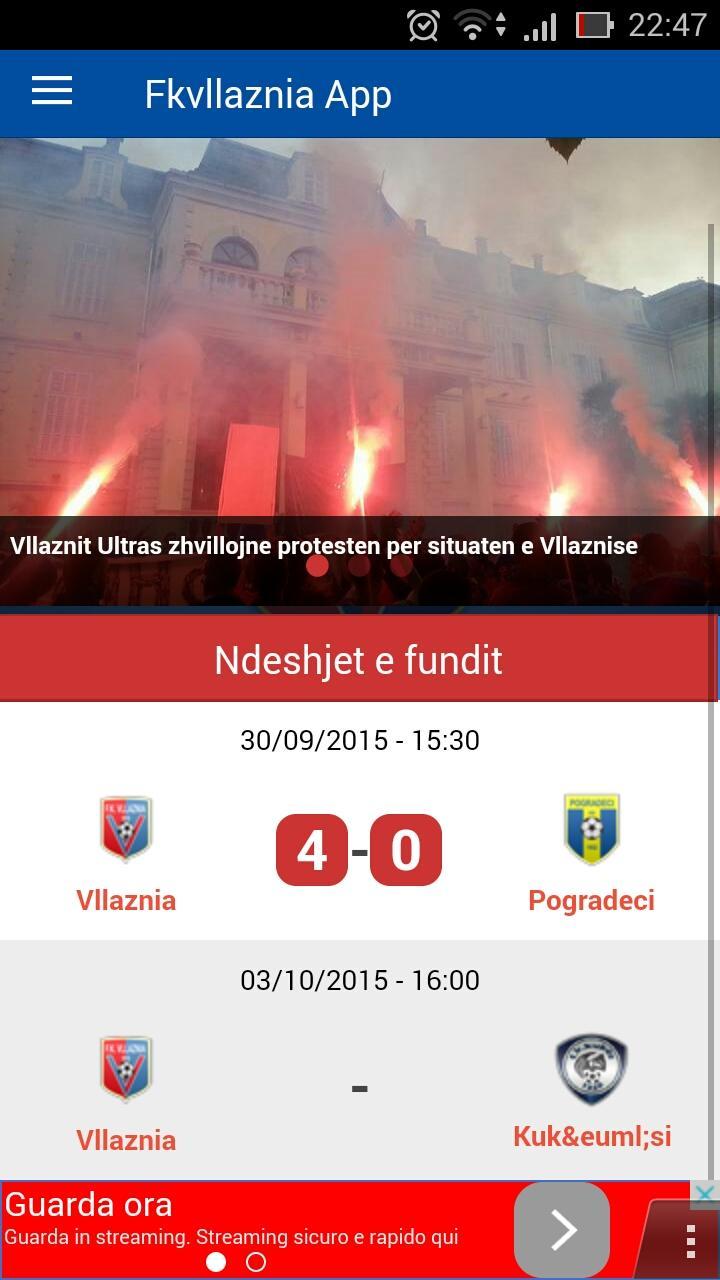Screen dimensions: 720x1280
Task: Open the ad's three-dot options
Action: (690, 1240)
